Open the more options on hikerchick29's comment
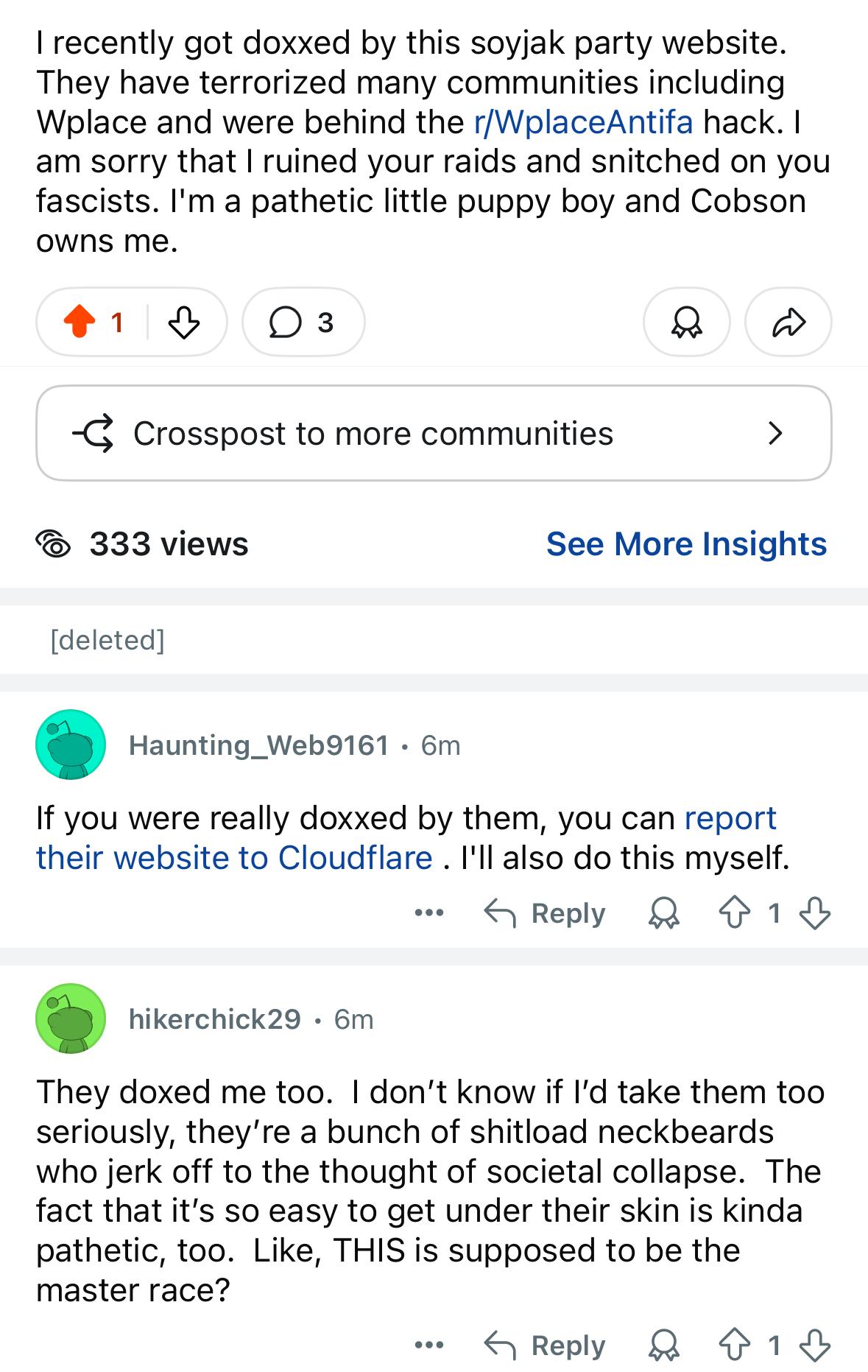Image resolution: width=868 pixels, height=1372 pixels. [x=428, y=1345]
